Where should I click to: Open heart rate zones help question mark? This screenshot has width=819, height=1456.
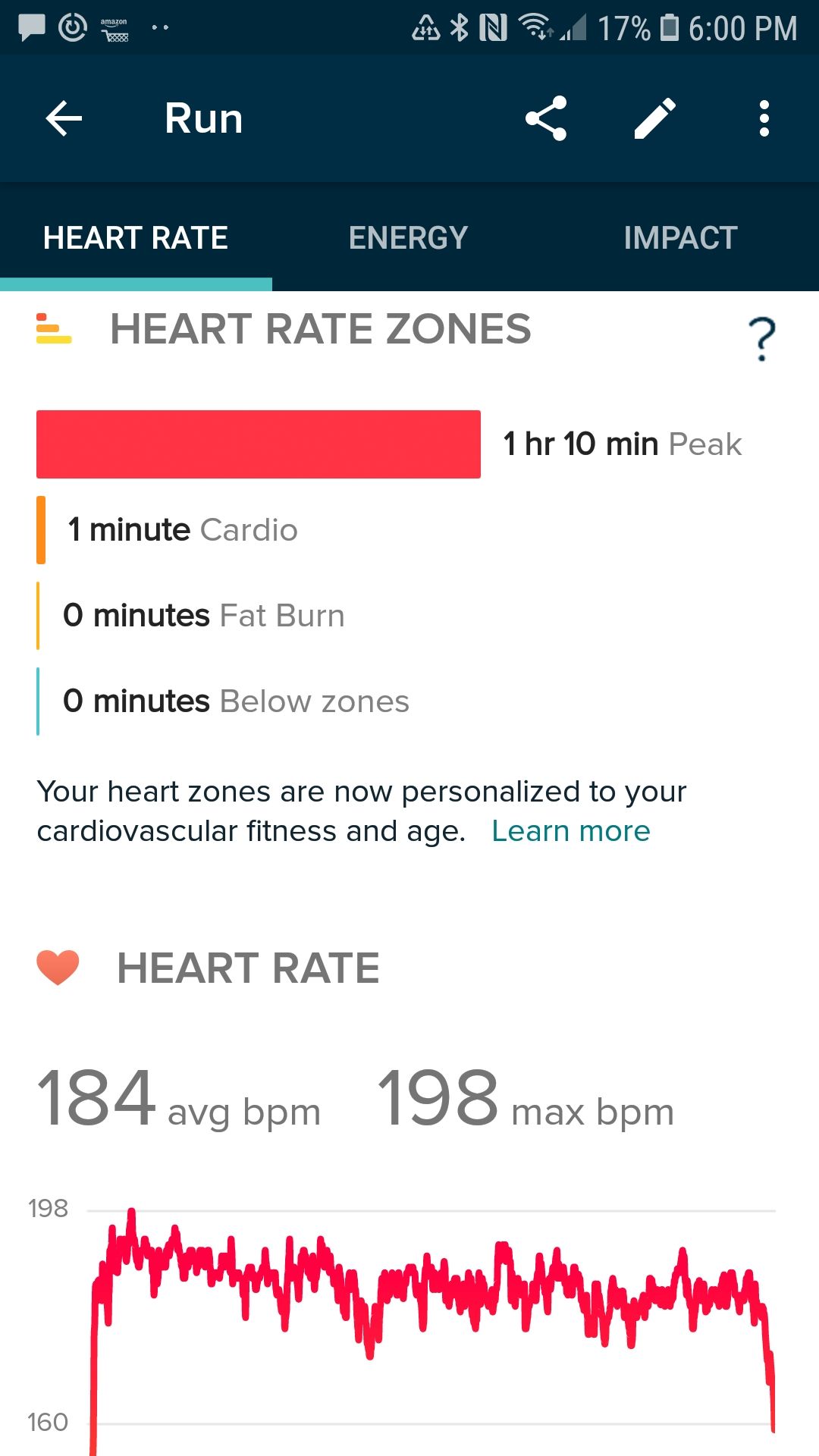(761, 339)
